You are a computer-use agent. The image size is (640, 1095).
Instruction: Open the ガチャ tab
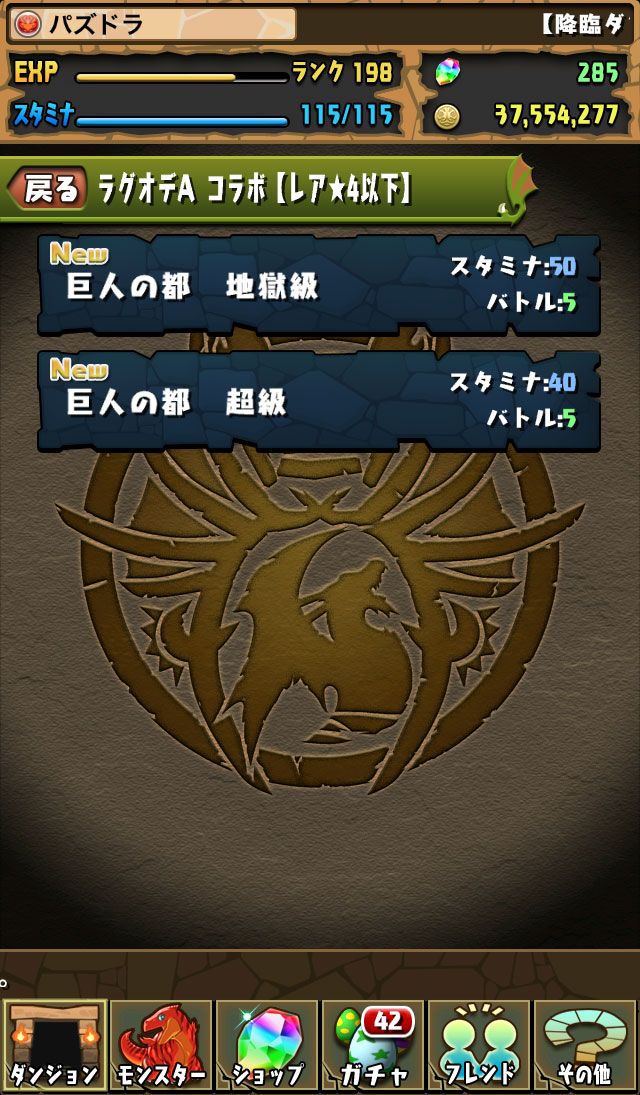[x=373, y=1046]
